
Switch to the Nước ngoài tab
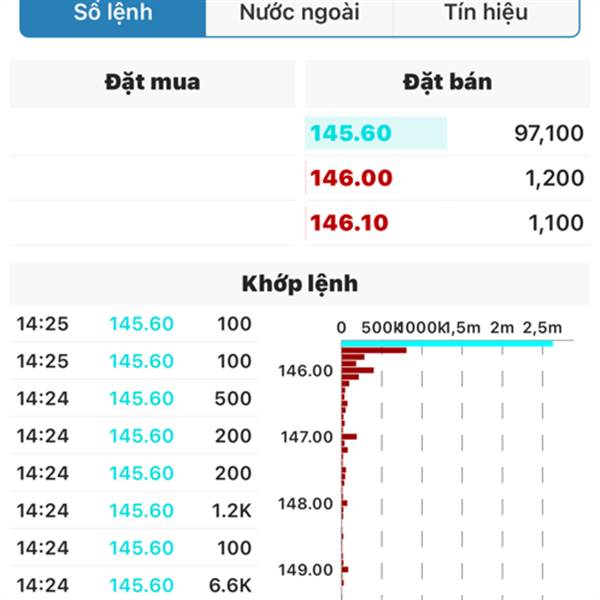point(299,14)
